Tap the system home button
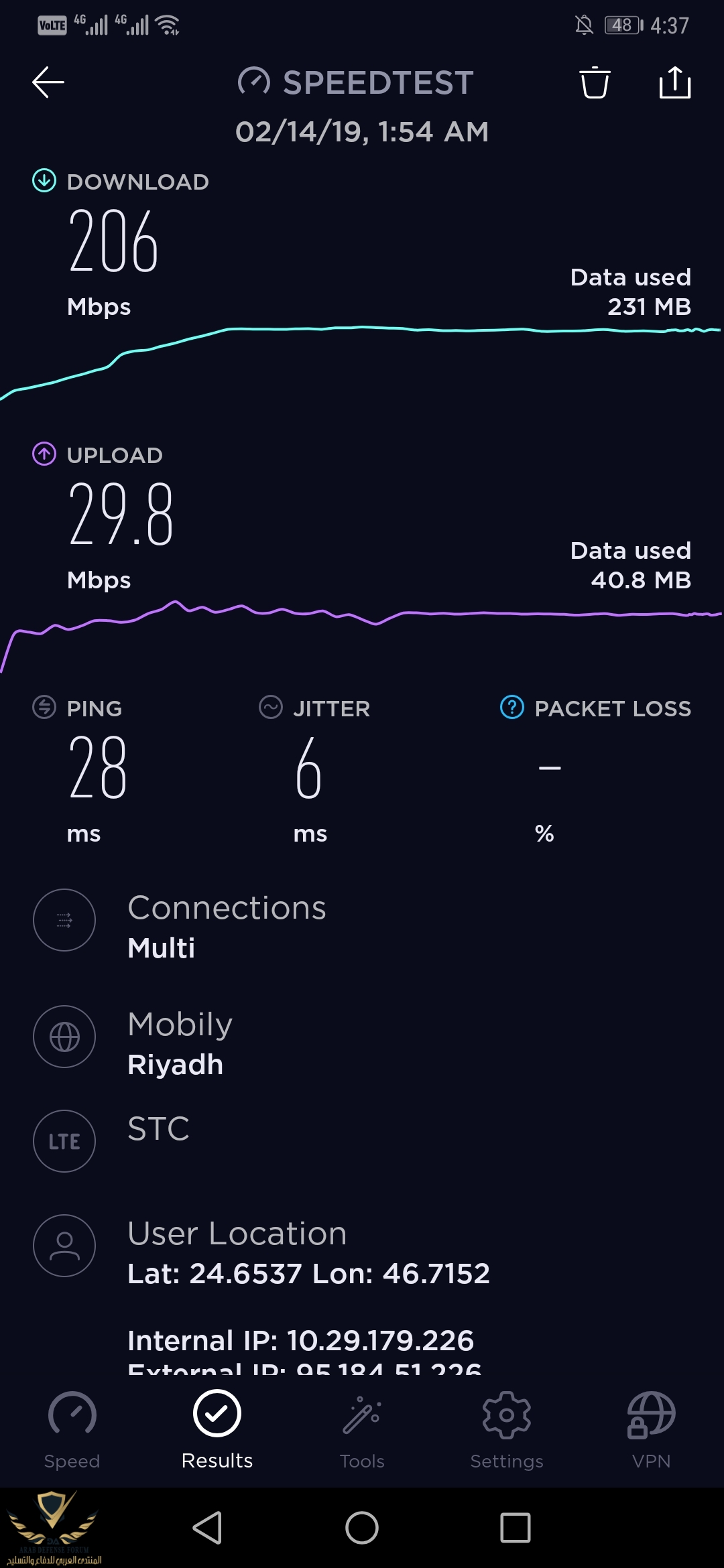 coord(362,1528)
